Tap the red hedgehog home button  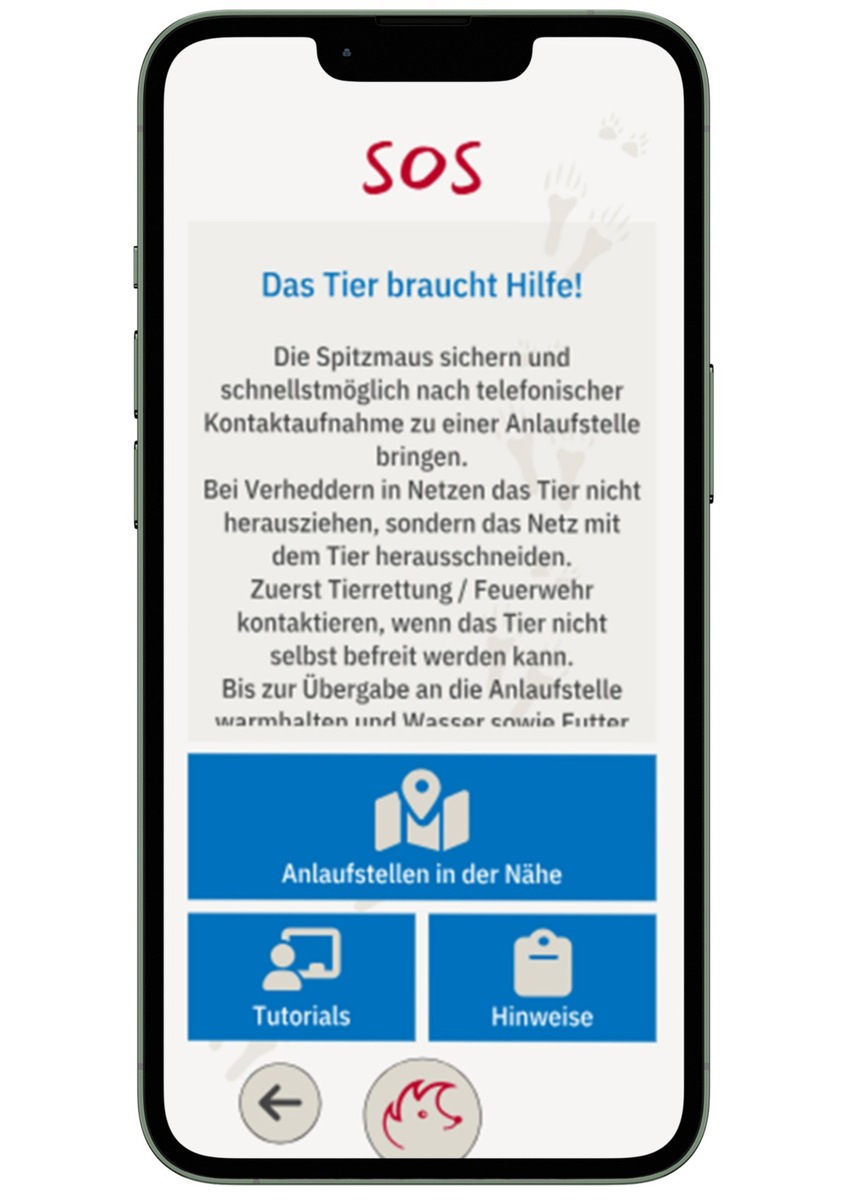click(x=422, y=1113)
